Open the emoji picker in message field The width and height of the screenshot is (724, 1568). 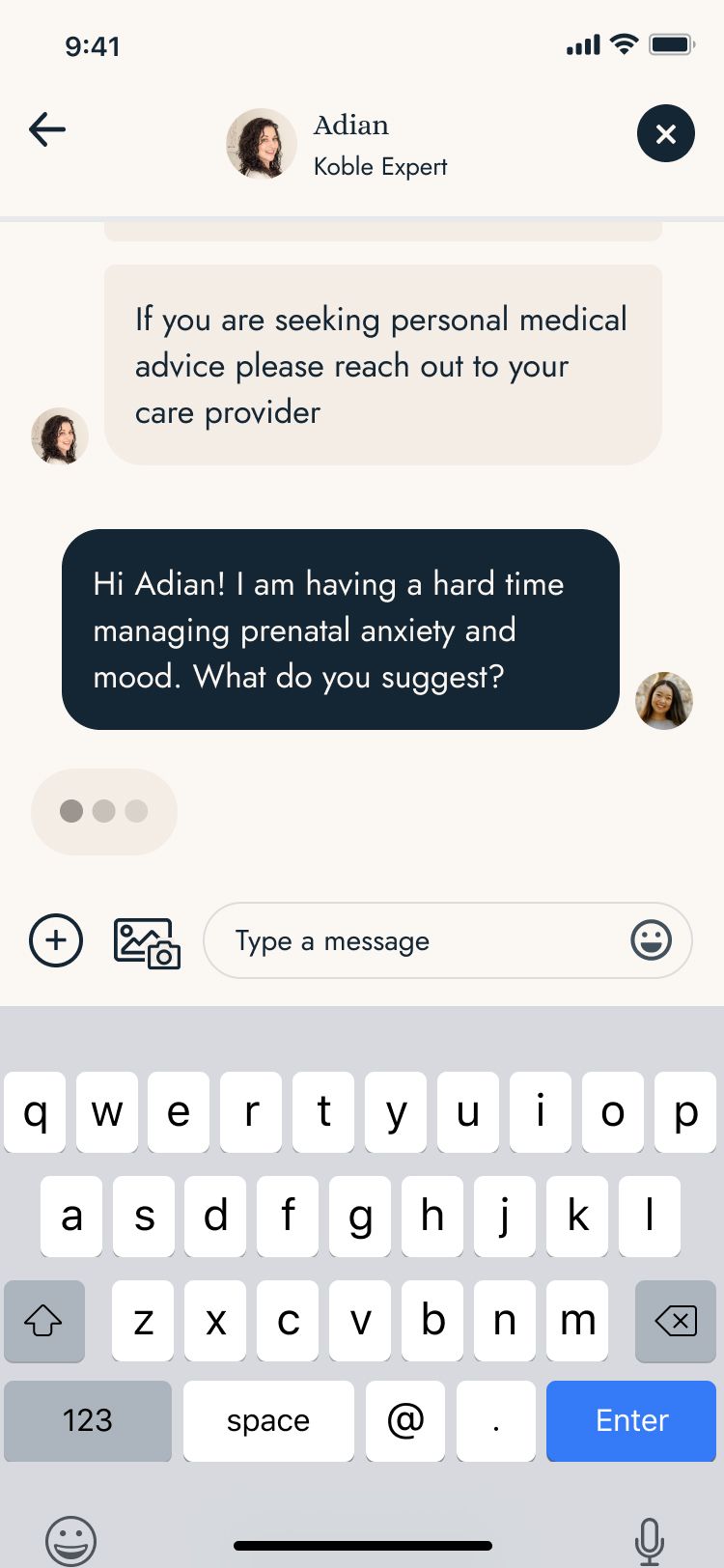[652, 939]
